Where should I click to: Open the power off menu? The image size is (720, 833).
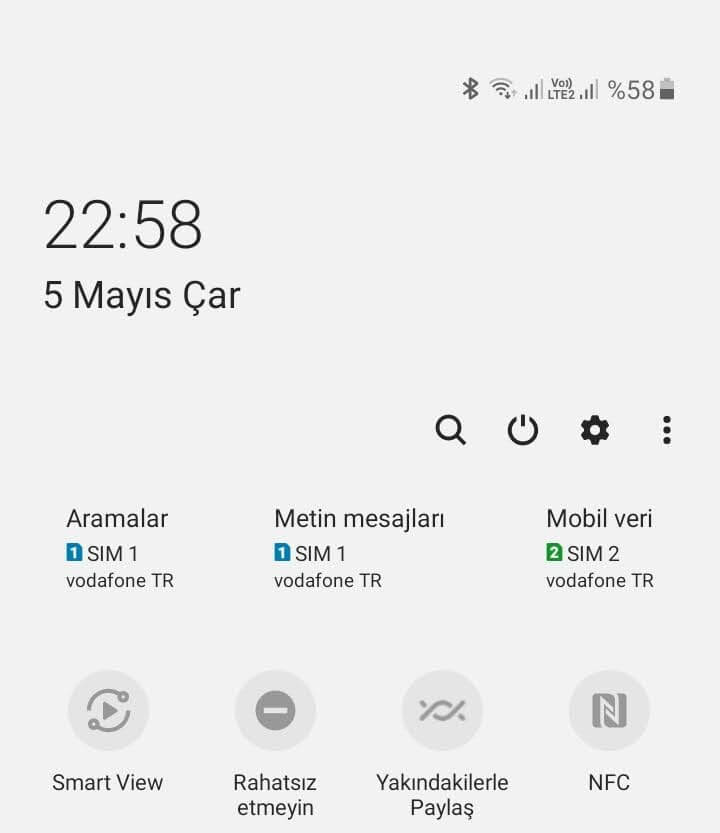pos(522,430)
